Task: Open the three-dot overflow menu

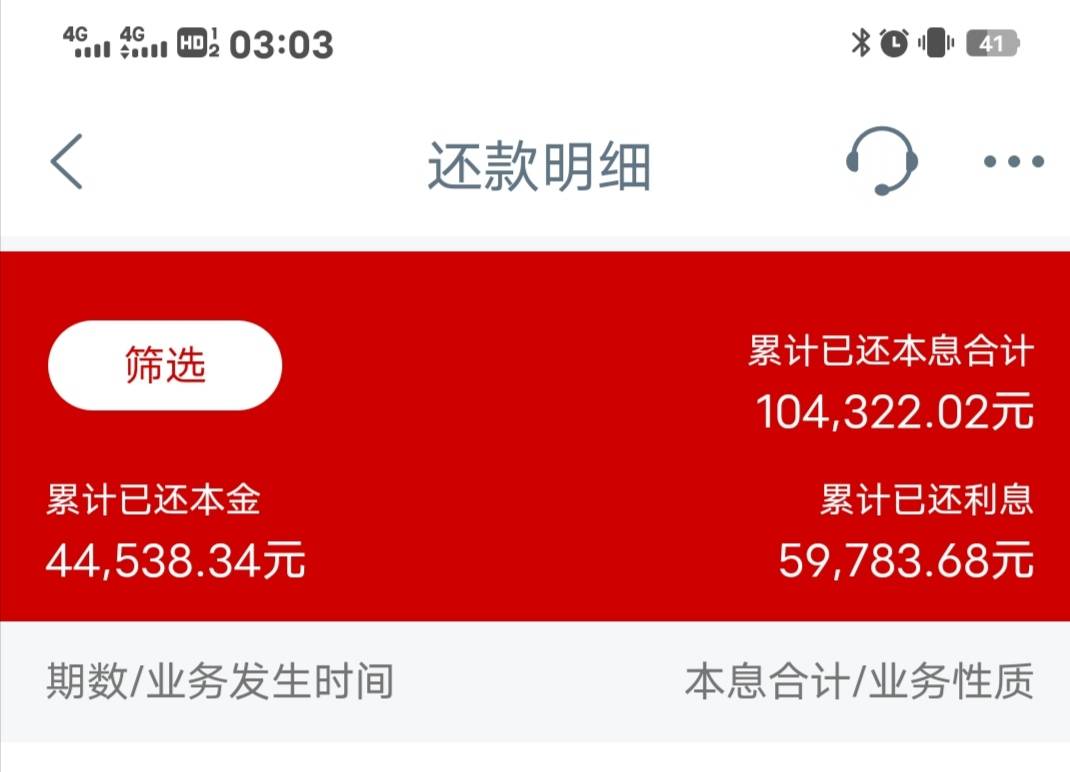Action: (x=1013, y=162)
